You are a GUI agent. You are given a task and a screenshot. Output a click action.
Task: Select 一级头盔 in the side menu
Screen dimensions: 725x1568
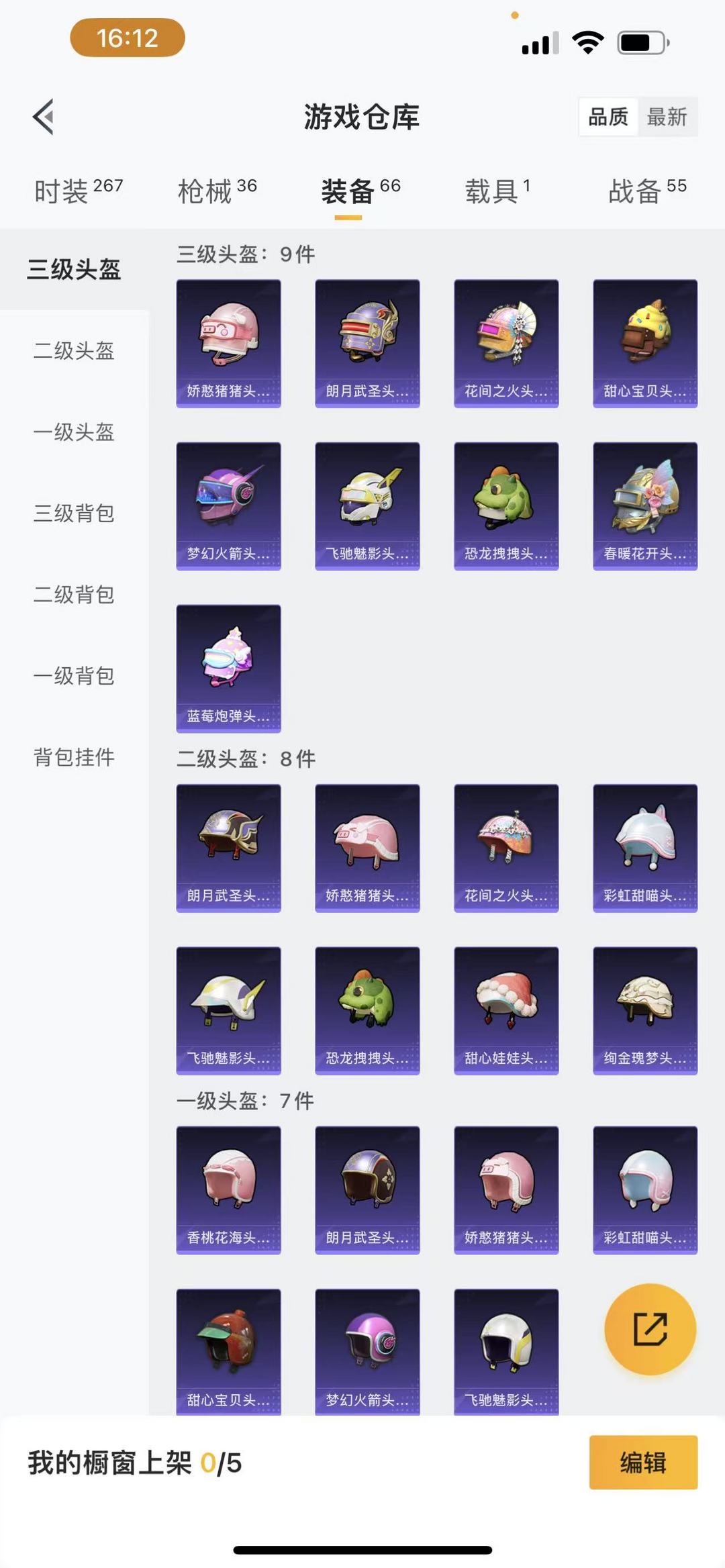pos(74,432)
